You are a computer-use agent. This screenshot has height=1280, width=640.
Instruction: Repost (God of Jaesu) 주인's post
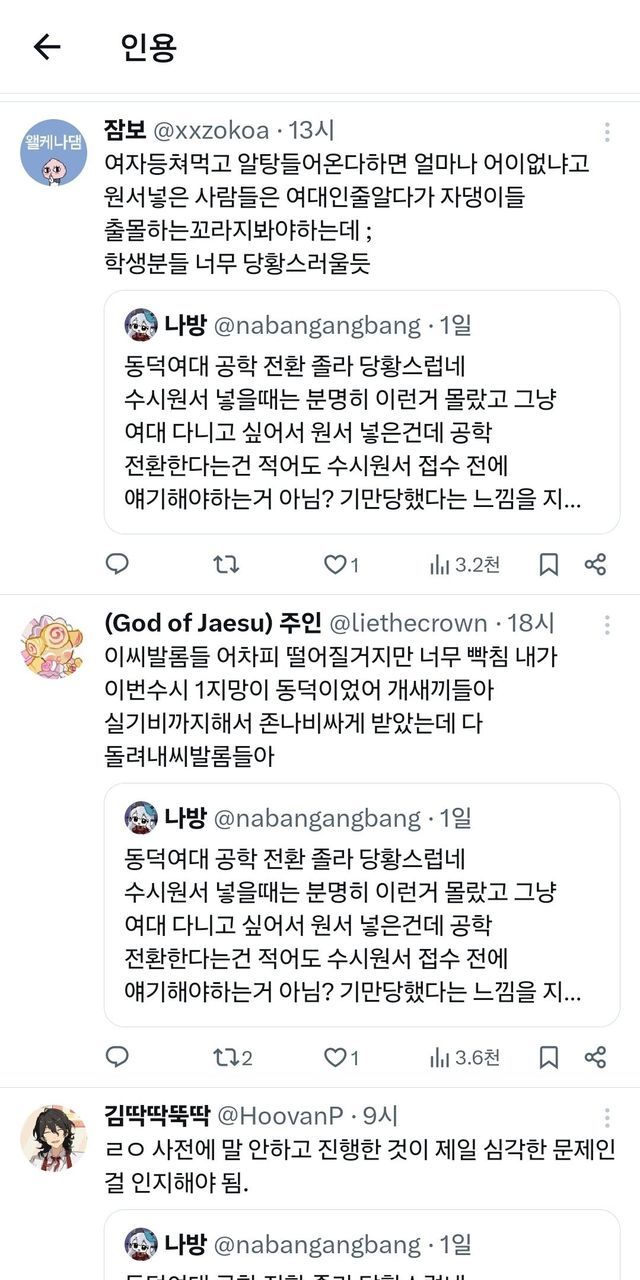tap(227, 1057)
